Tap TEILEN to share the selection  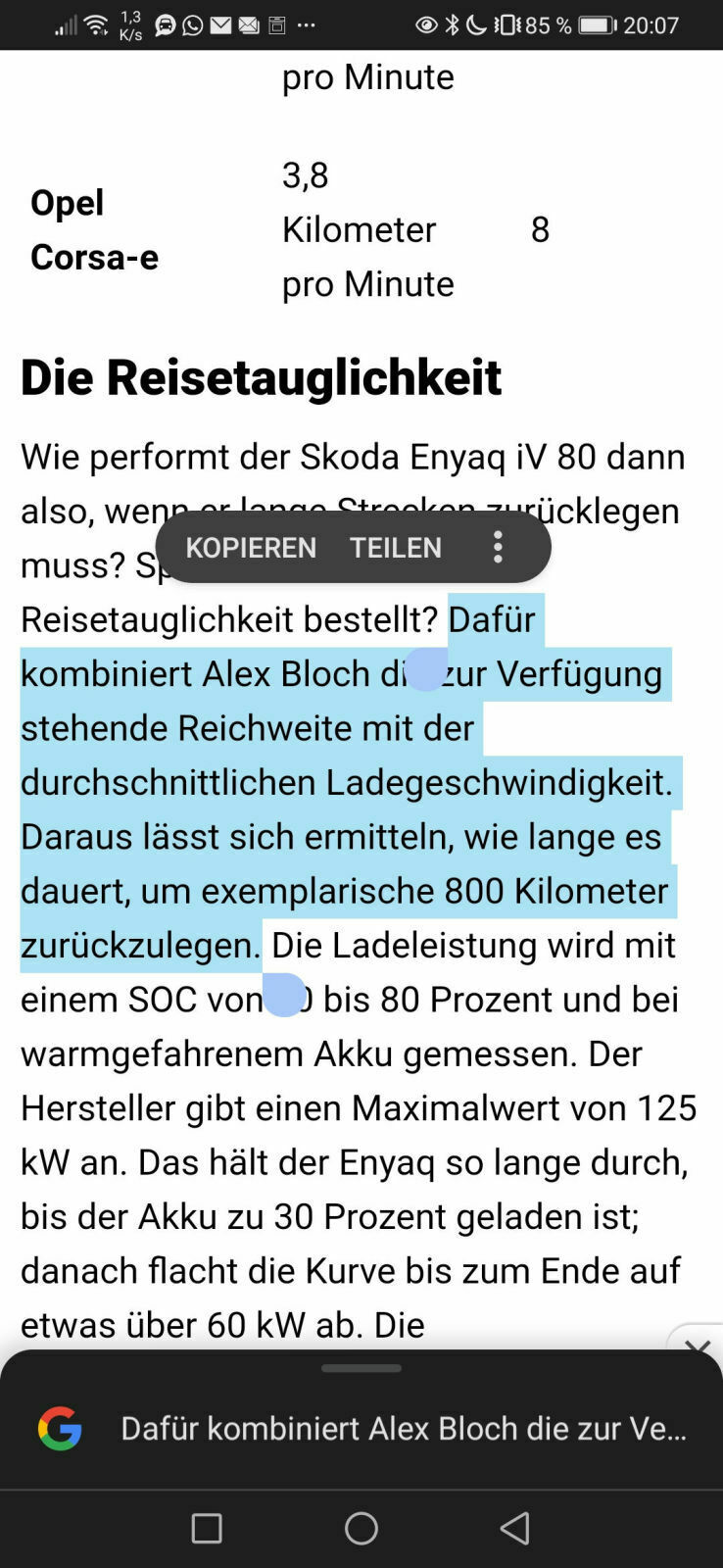(396, 548)
